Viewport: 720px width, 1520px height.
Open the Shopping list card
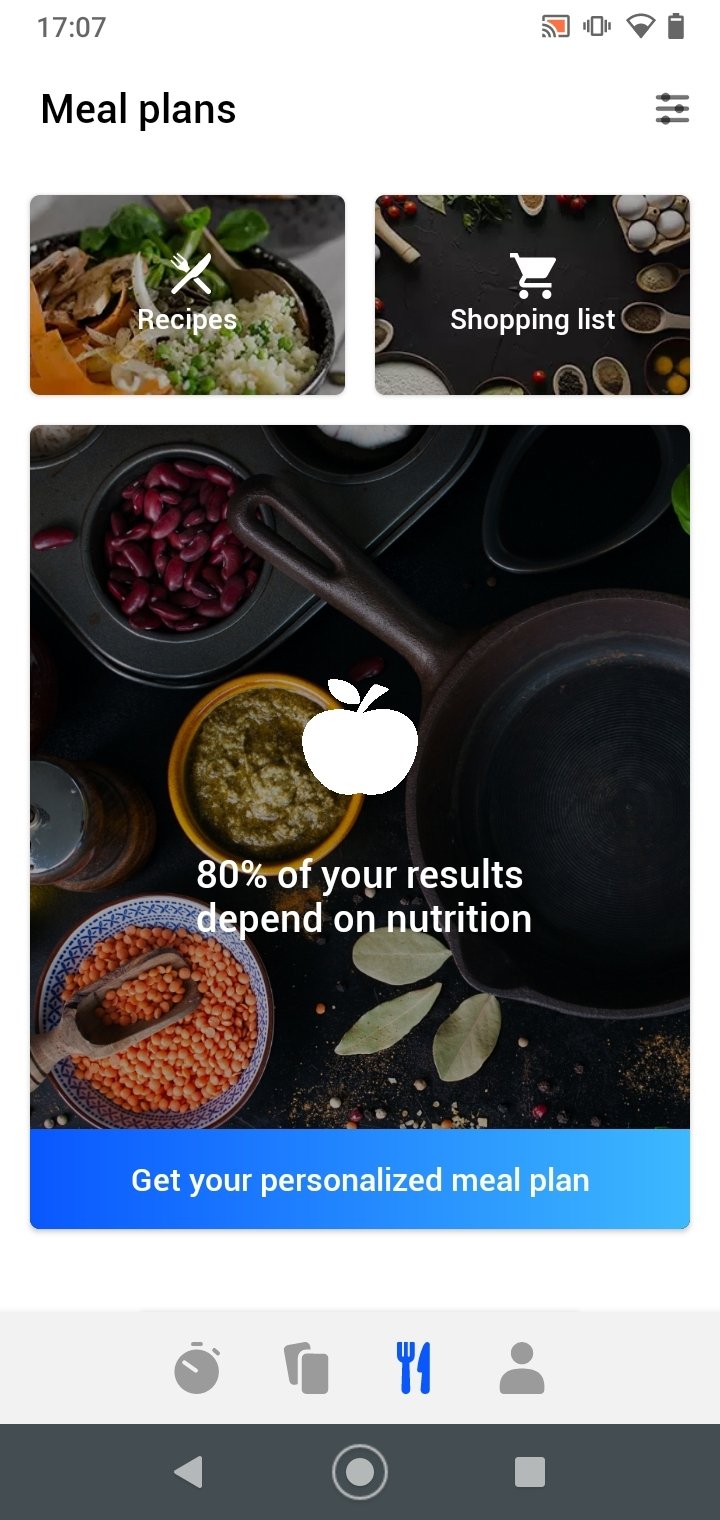(532, 295)
